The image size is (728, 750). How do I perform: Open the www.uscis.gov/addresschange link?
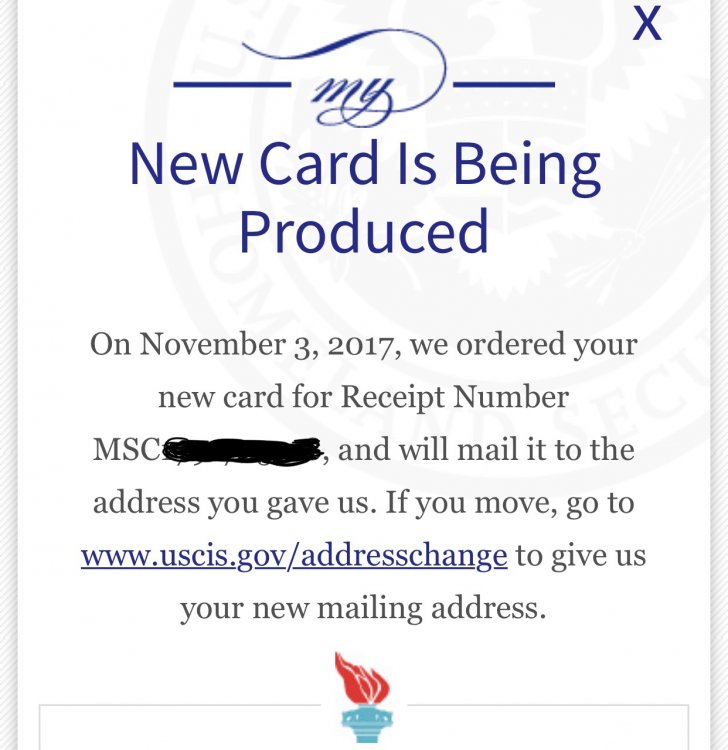tap(294, 555)
